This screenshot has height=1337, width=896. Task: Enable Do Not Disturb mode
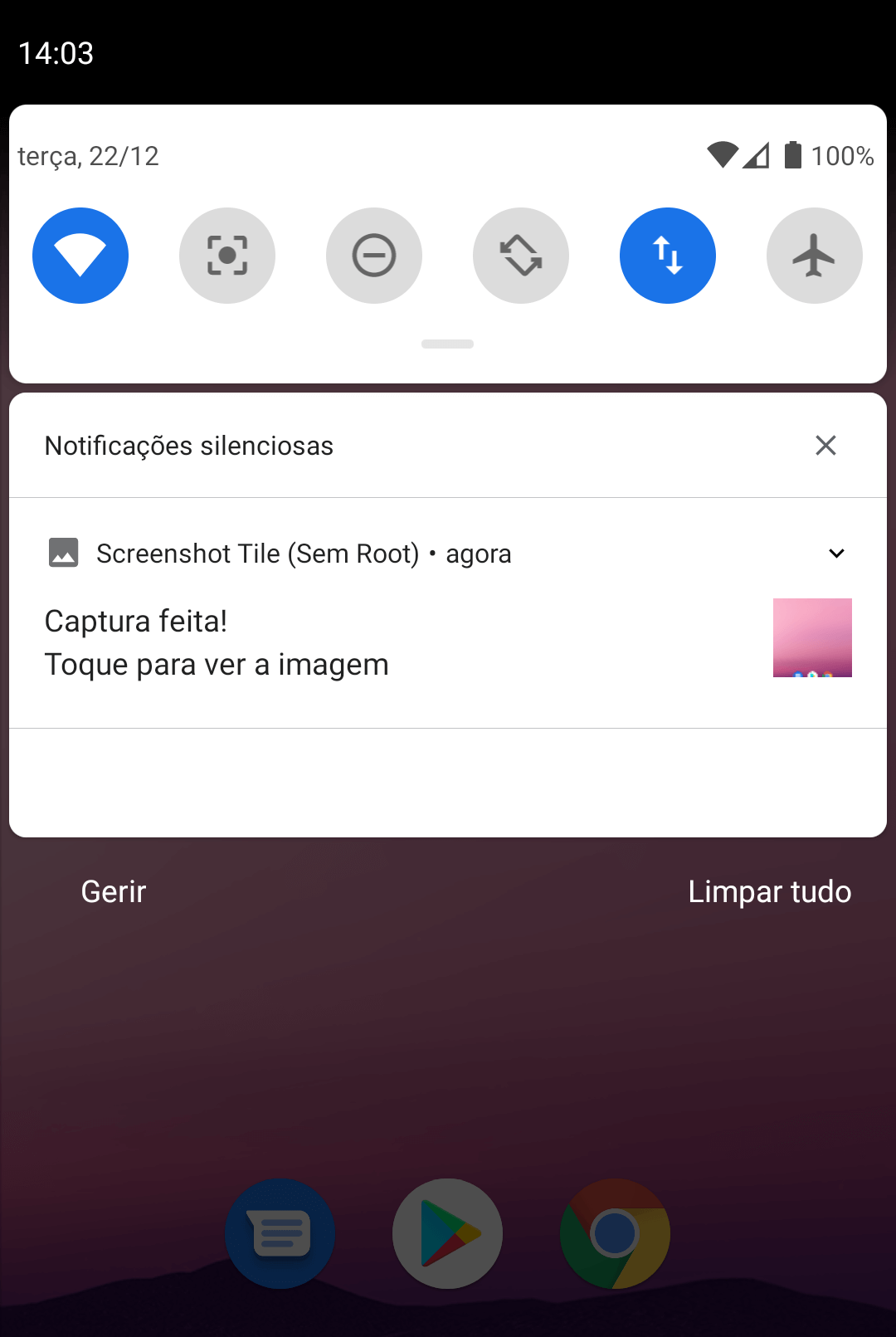coord(374,256)
